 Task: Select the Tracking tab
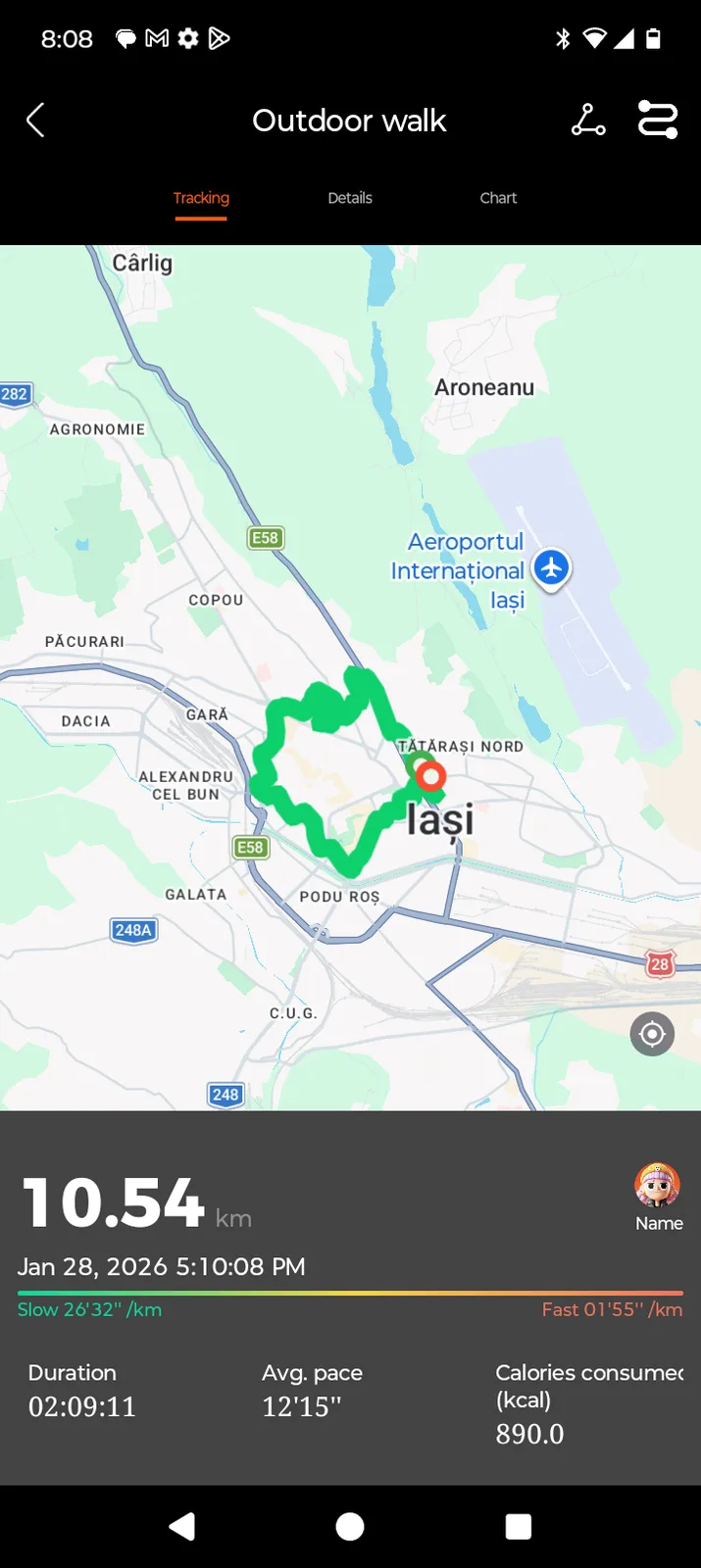point(201,198)
